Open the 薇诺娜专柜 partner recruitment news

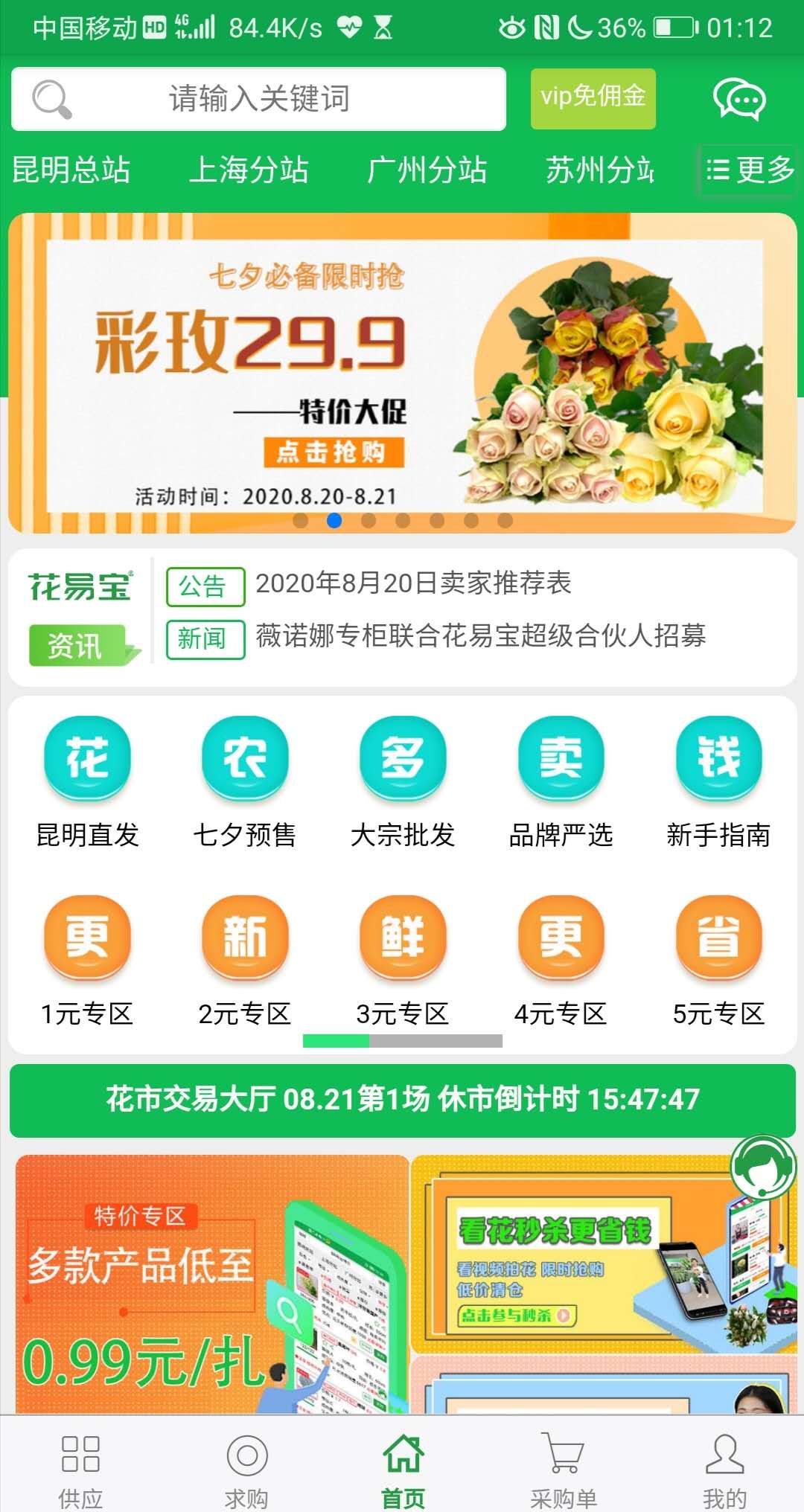tap(480, 636)
